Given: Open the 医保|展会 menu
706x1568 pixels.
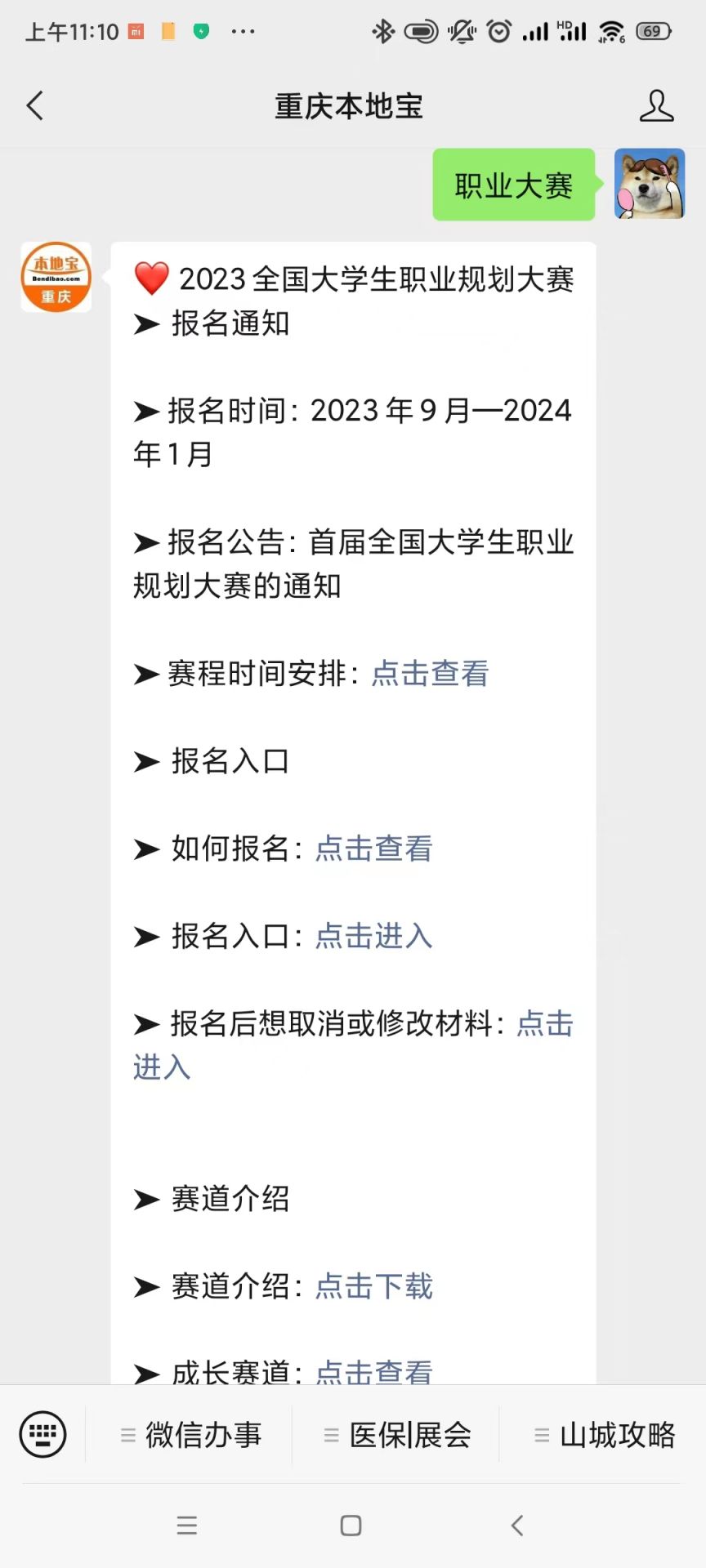Looking at the screenshot, I should tap(398, 1435).
